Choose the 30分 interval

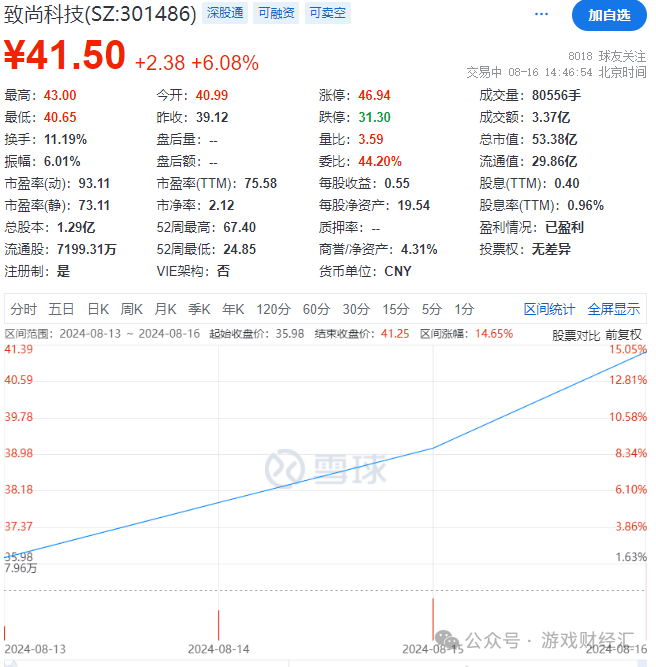(x=355, y=309)
